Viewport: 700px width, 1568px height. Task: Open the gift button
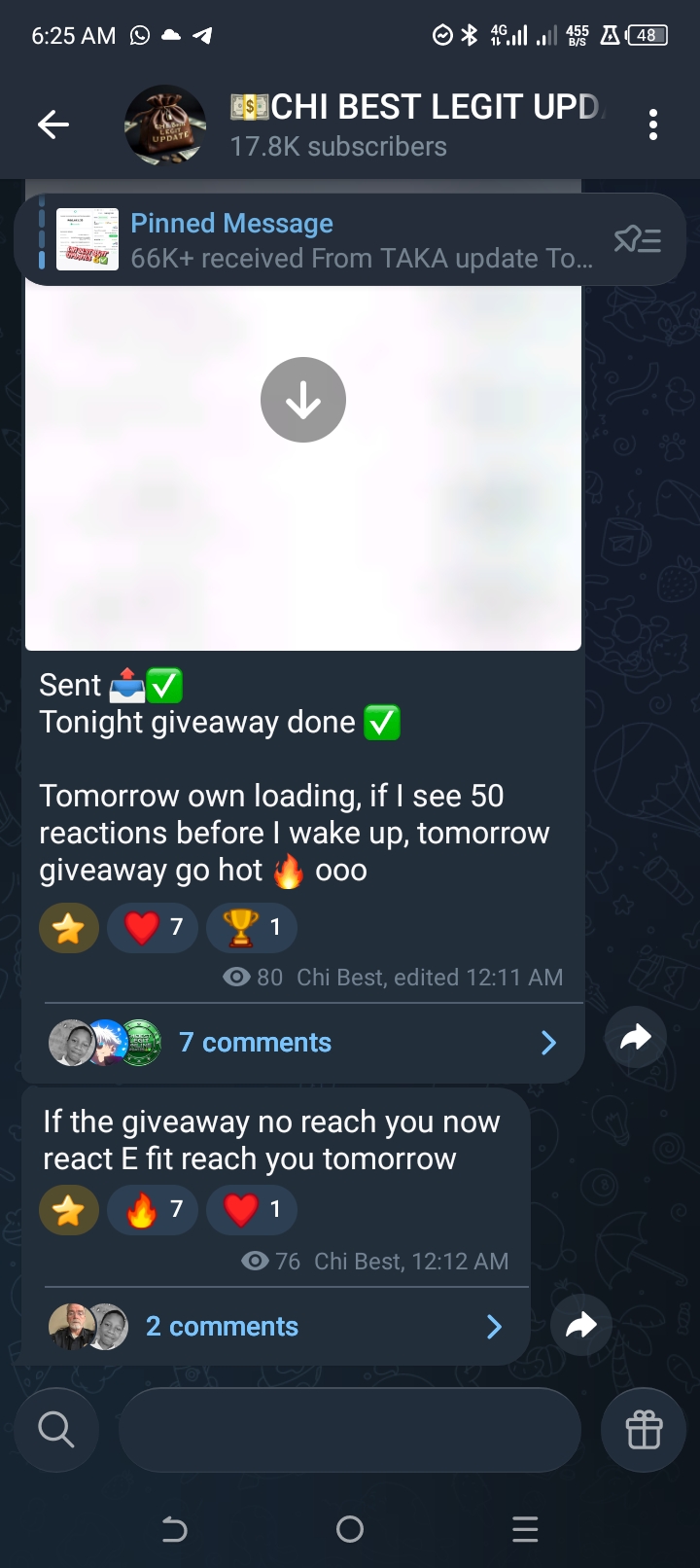(644, 1430)
